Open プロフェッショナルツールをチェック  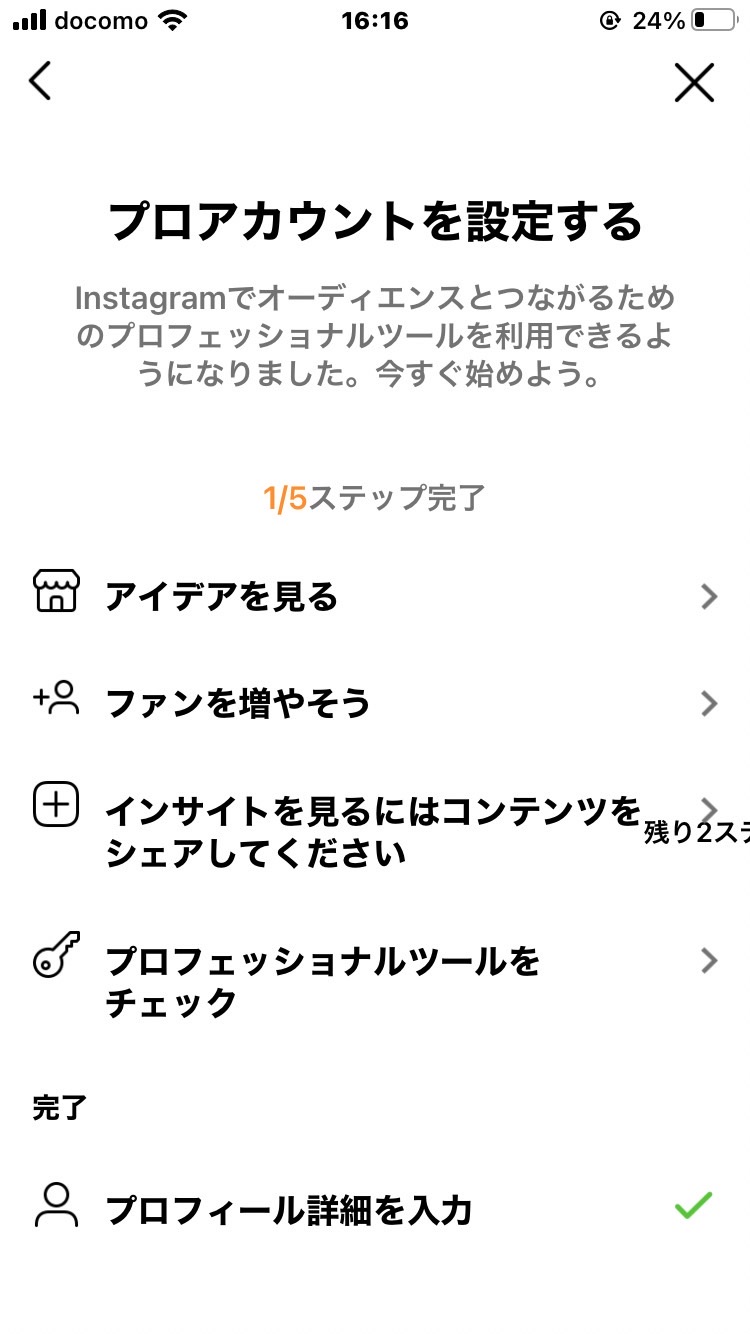pos(375,981)
